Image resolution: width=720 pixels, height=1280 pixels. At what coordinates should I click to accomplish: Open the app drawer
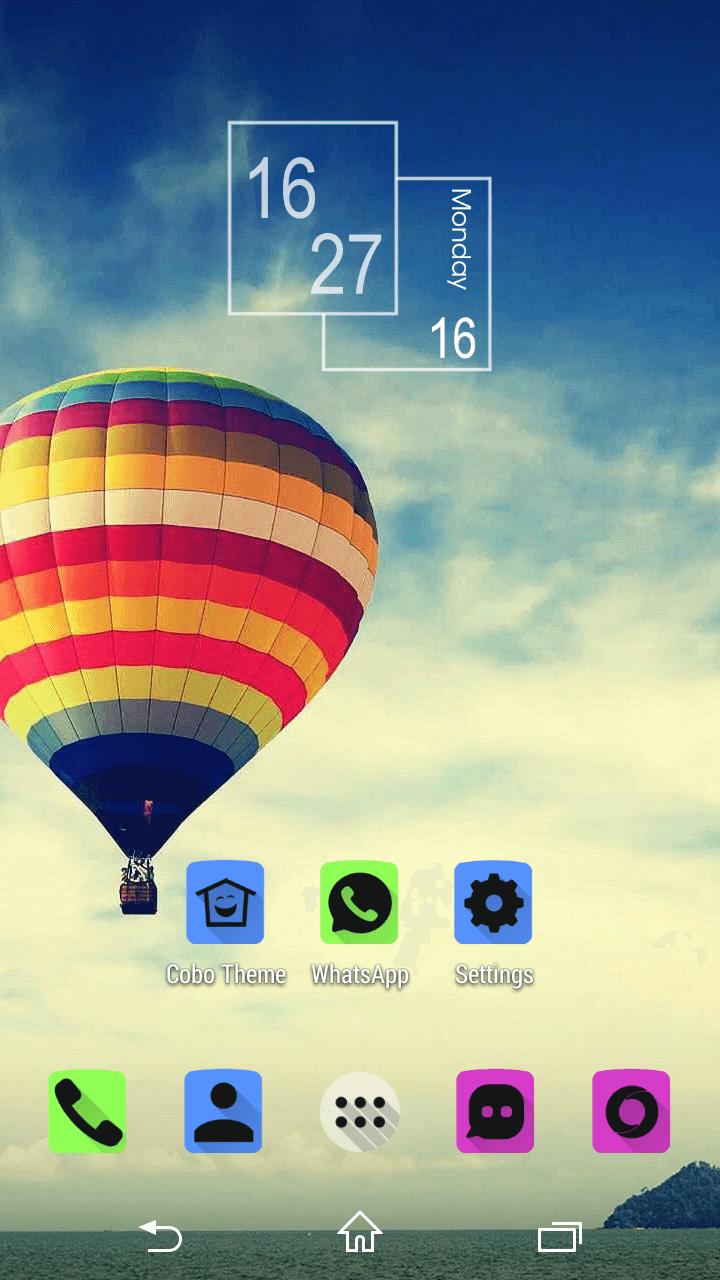point(360,1111)
